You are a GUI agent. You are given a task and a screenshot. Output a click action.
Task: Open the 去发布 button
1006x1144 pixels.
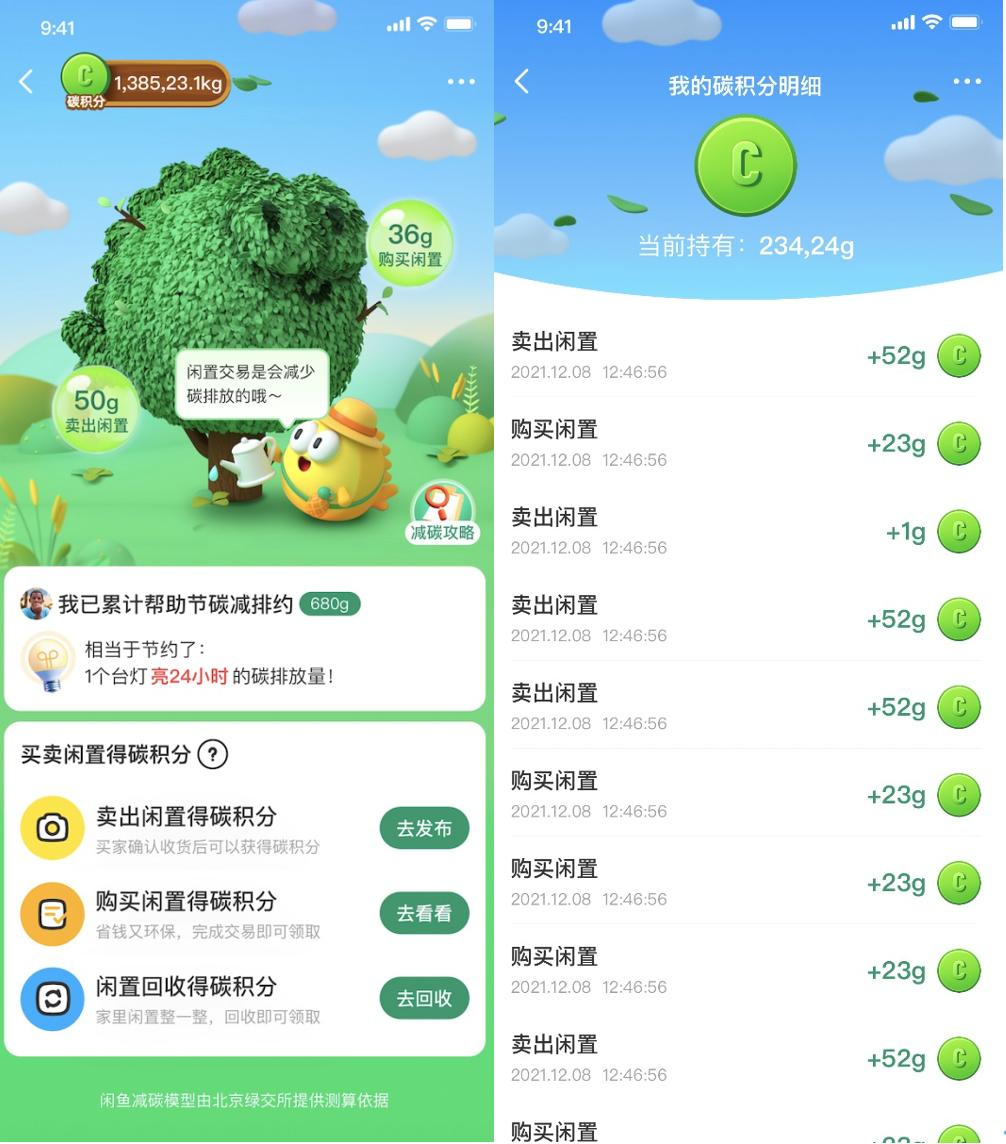[x=424, y=829]
